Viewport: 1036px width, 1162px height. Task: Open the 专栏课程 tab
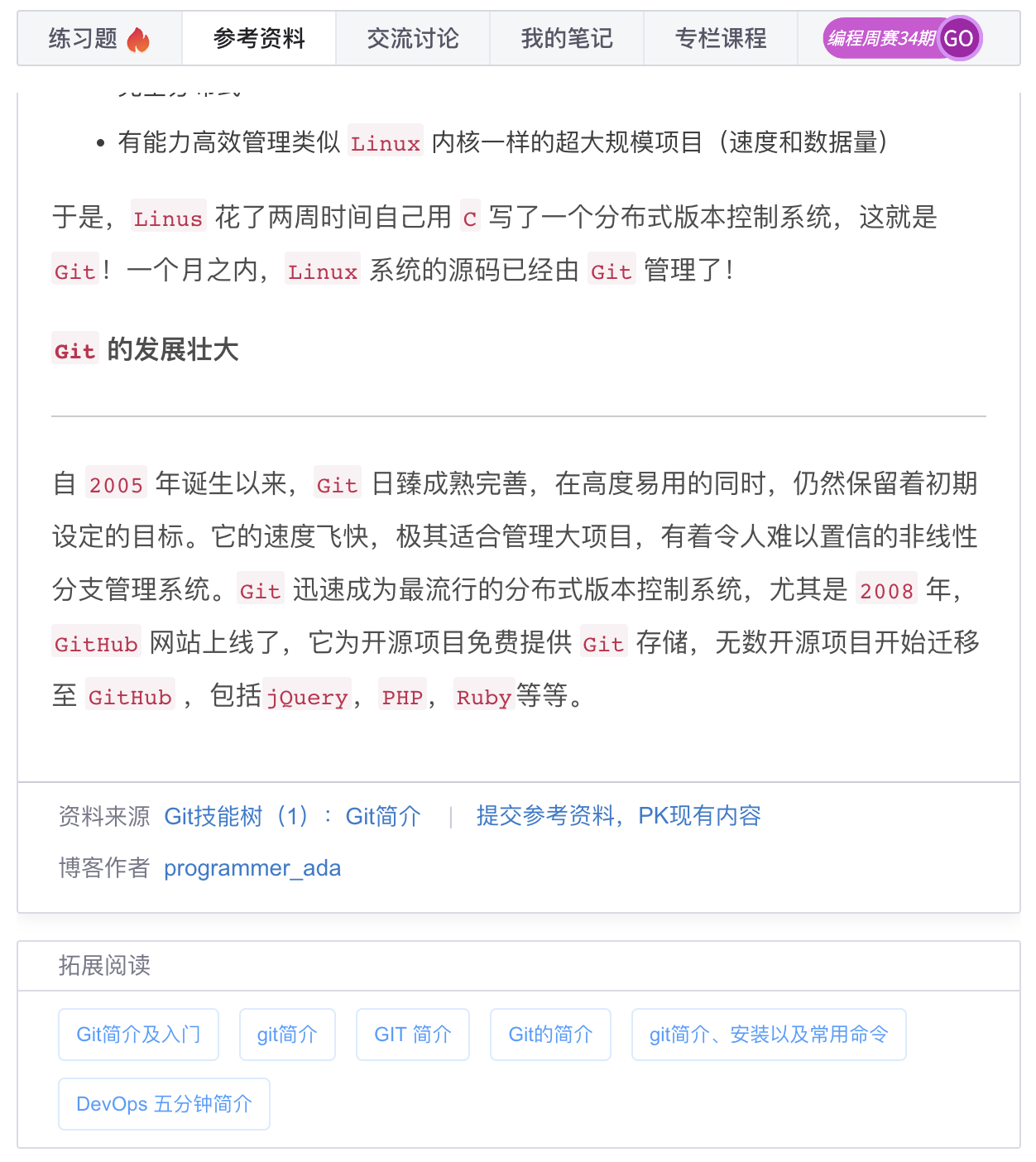(x=721, y=38)
